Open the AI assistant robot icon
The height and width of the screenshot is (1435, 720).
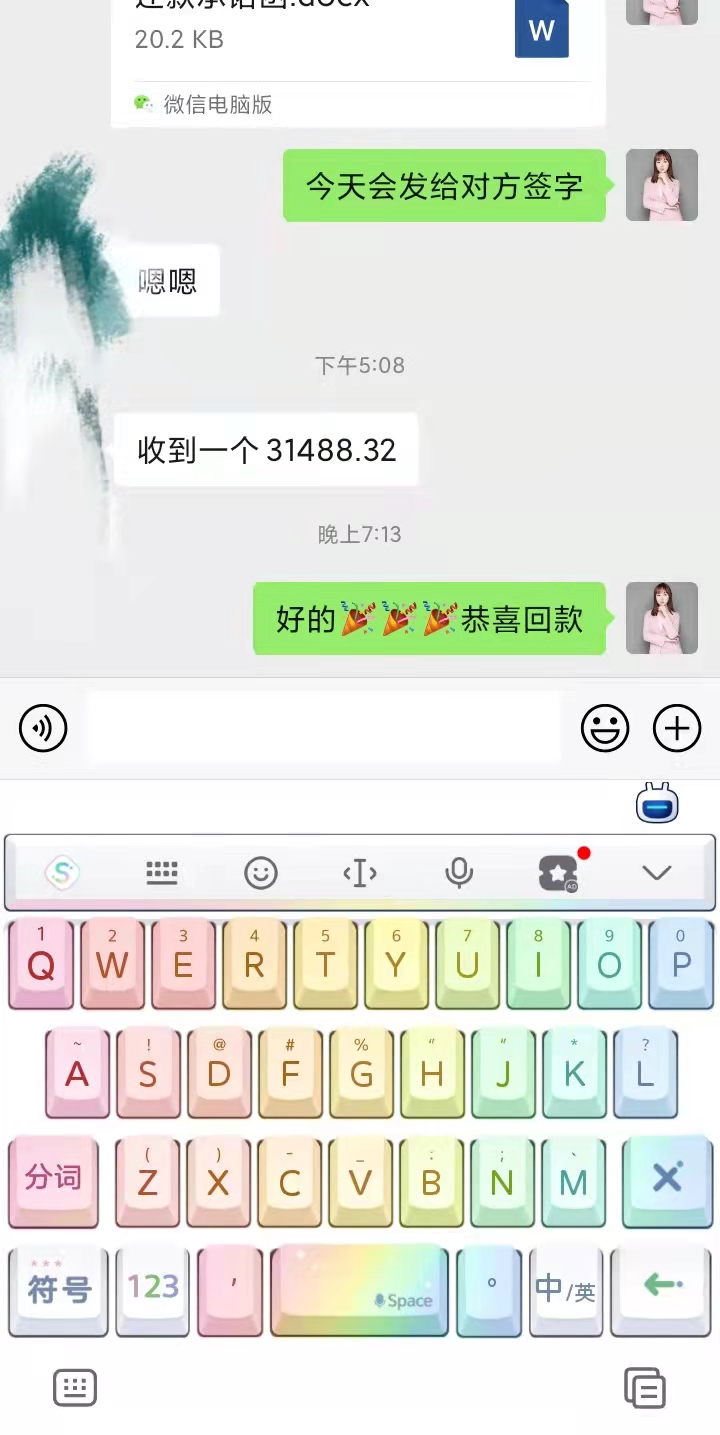pyautogui.click(x=658, y=804)
